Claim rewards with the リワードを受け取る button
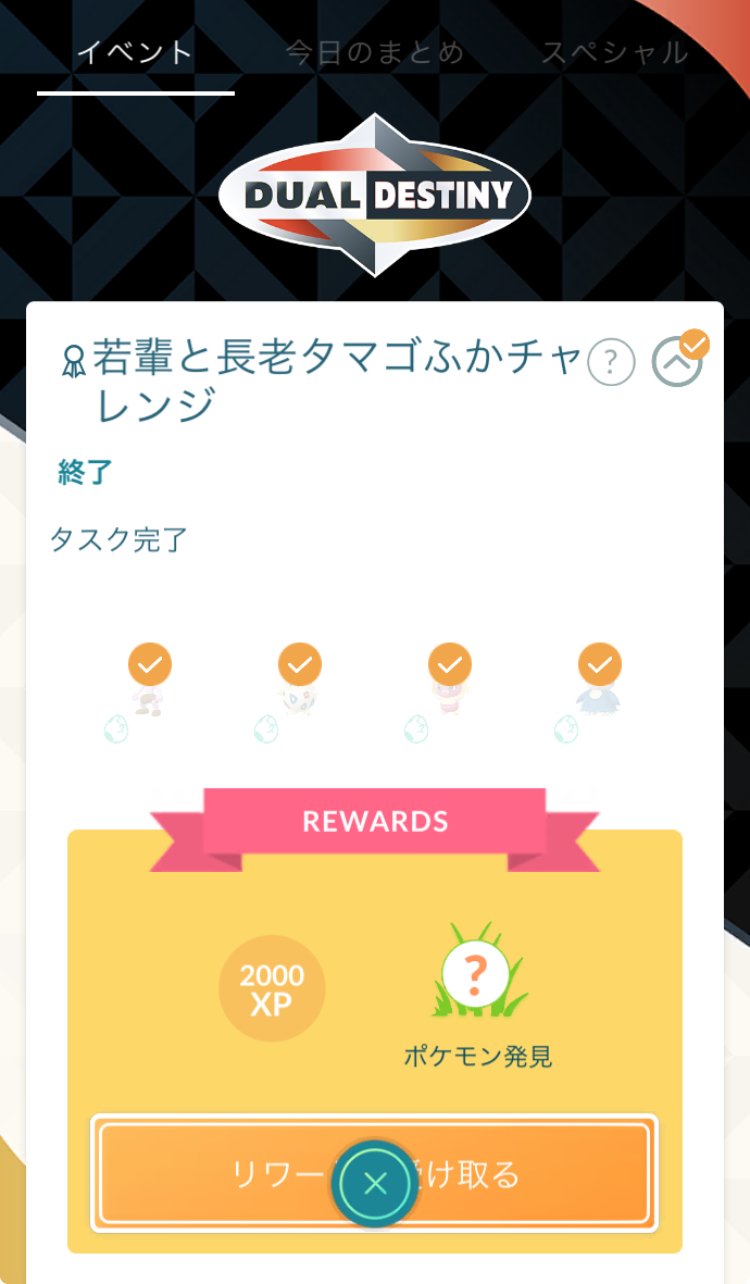Image resolution: width=750 pixels, height=1284 pixels. 375,1173
